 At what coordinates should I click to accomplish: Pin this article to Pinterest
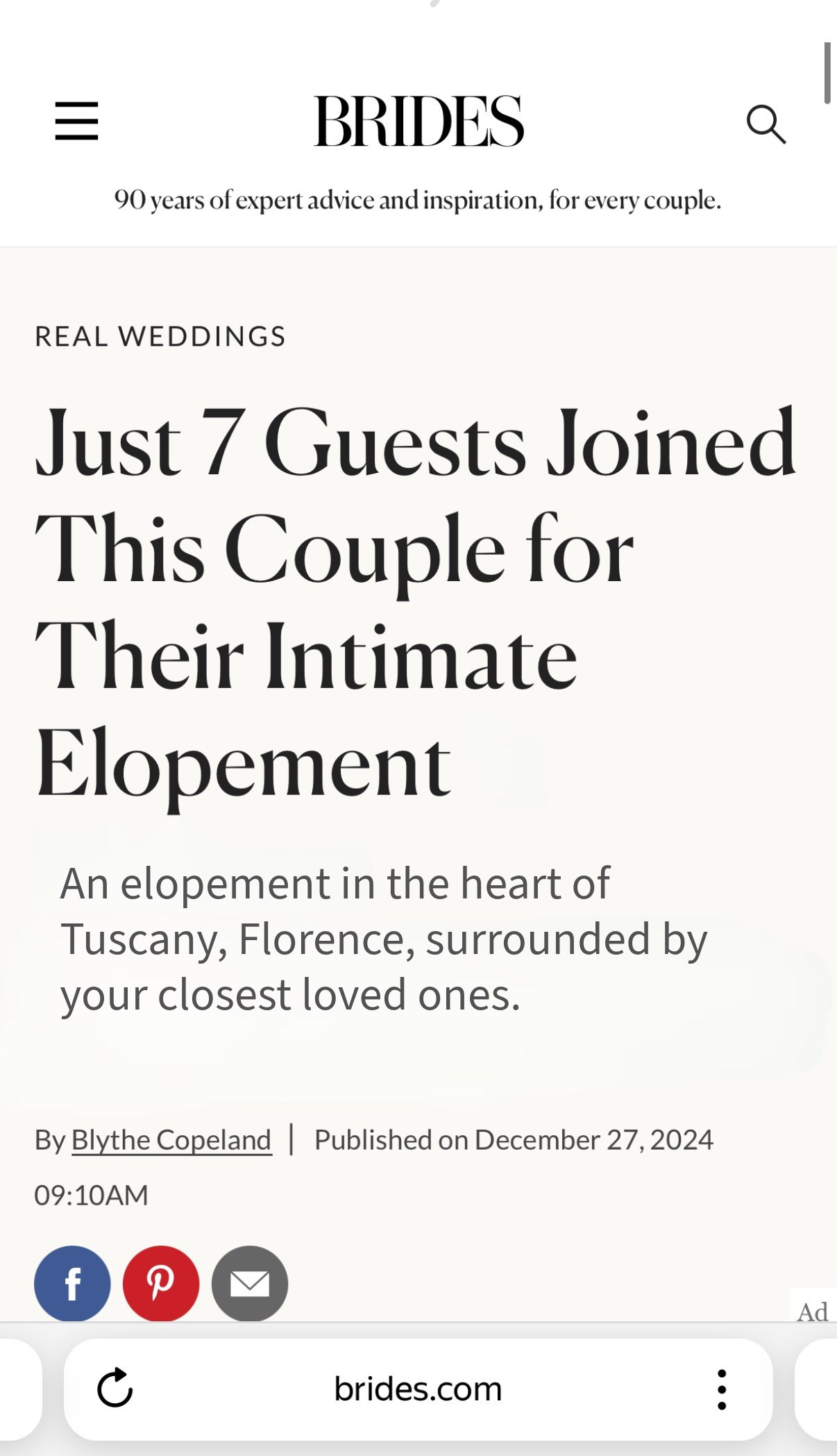click(x=161, y=1283)
